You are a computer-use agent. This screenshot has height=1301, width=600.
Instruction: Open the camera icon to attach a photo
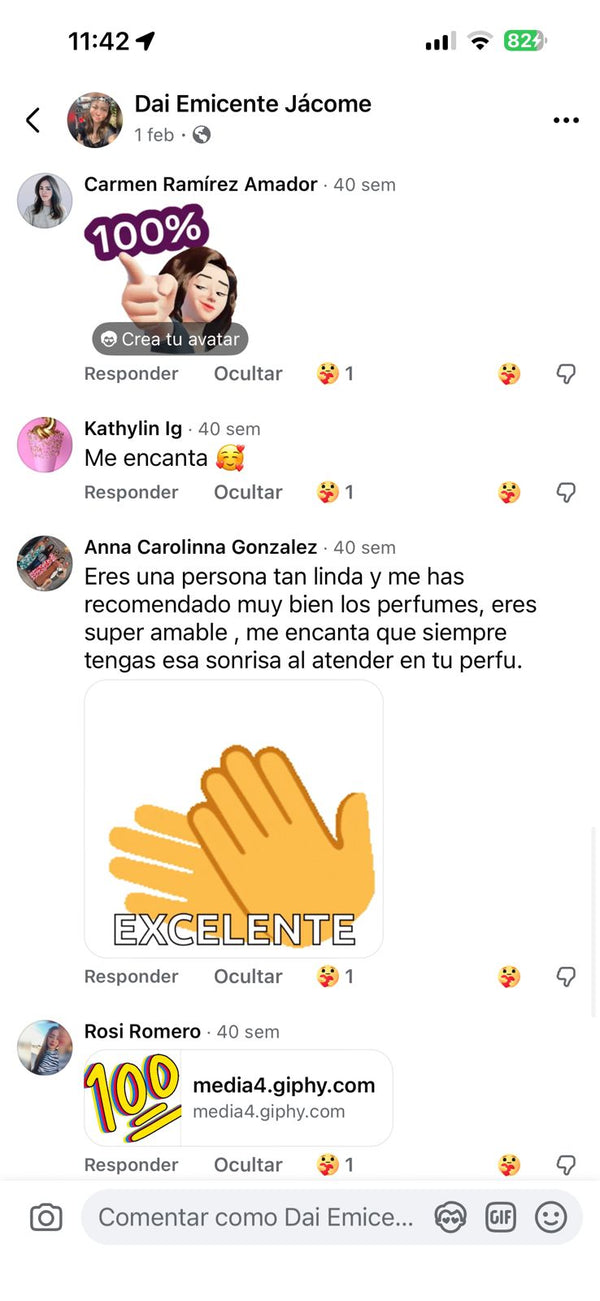click(46, 1217)
